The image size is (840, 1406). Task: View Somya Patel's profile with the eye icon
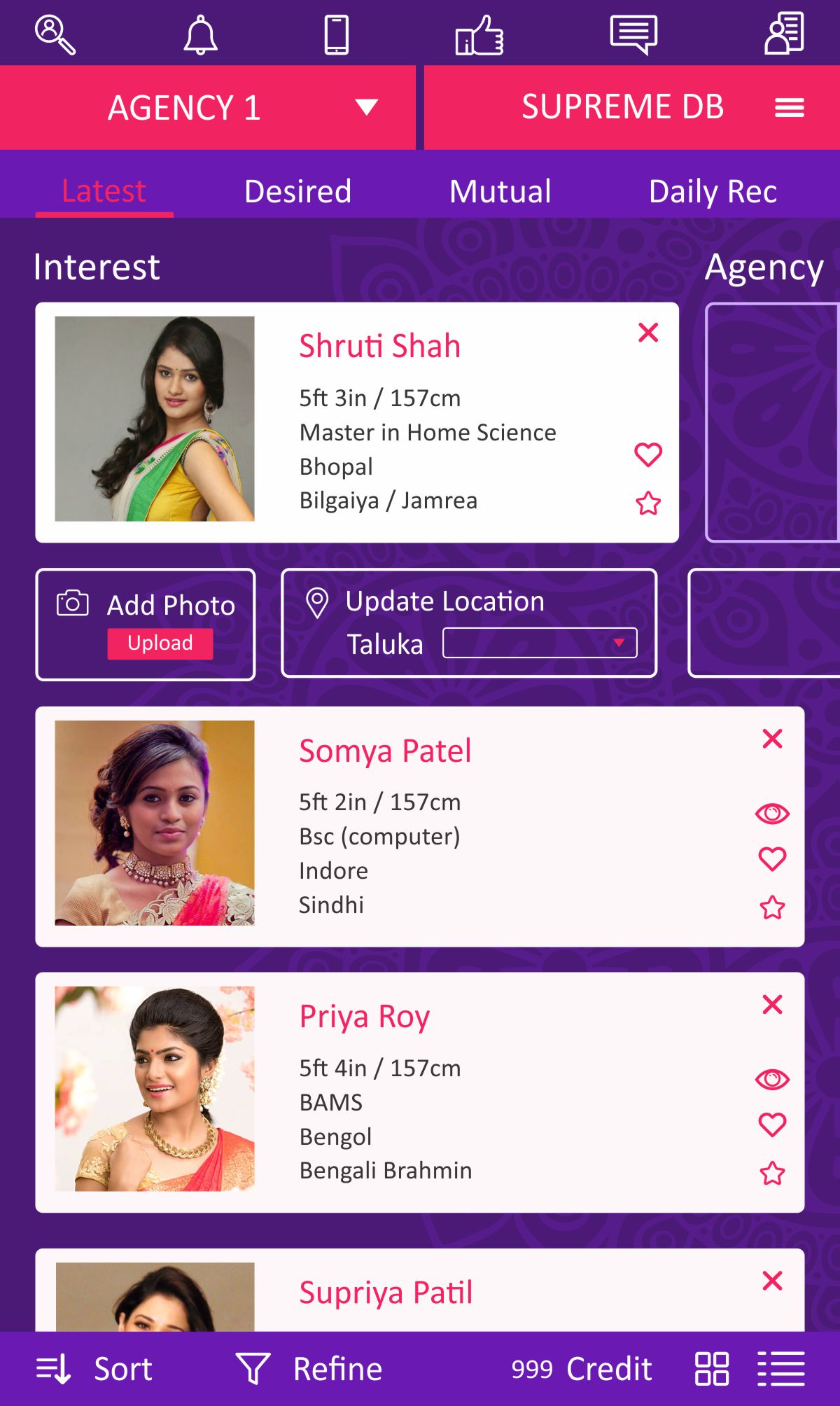point(772,813)
